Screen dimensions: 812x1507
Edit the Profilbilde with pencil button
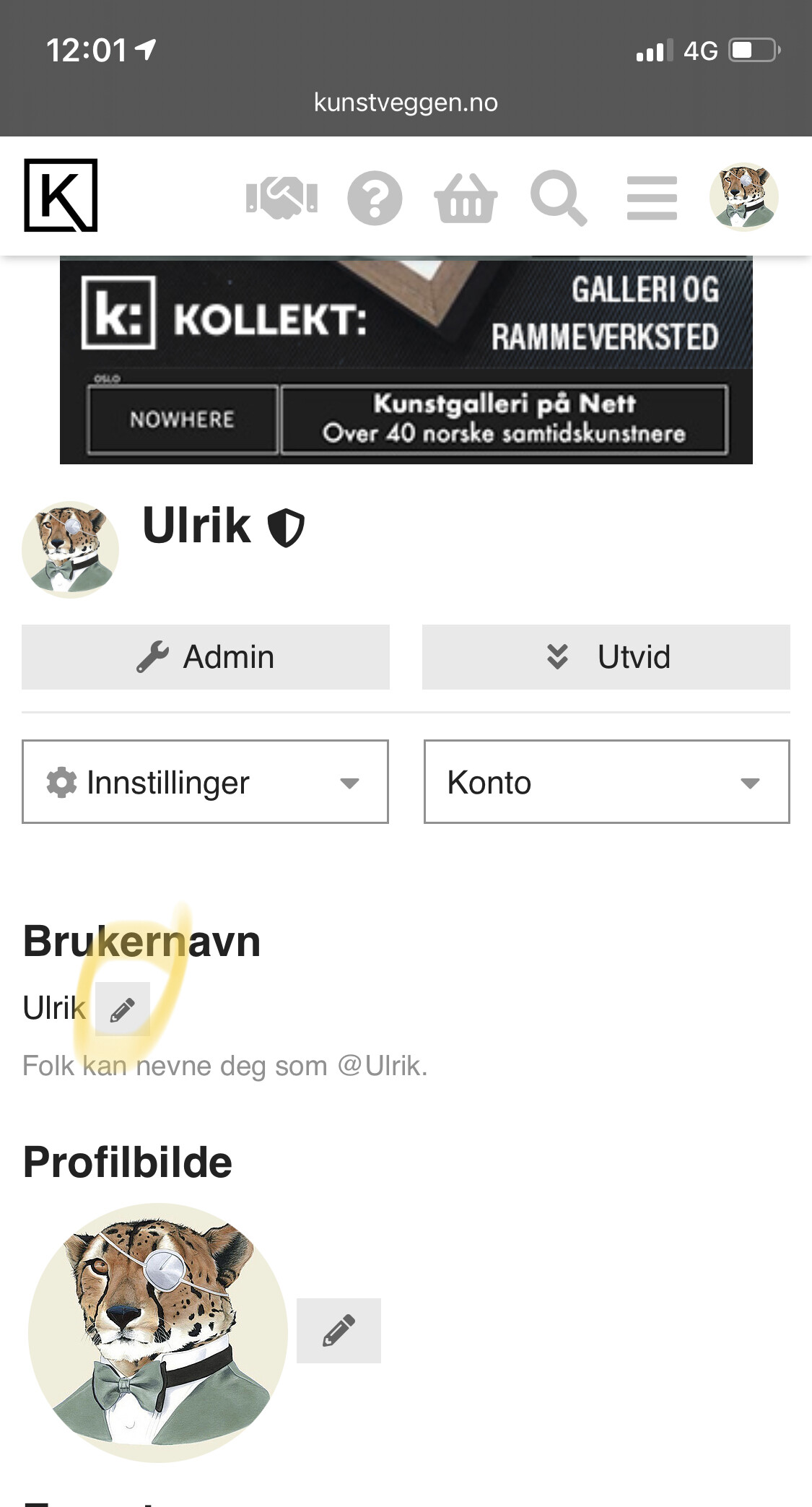tap(339, 1330)
